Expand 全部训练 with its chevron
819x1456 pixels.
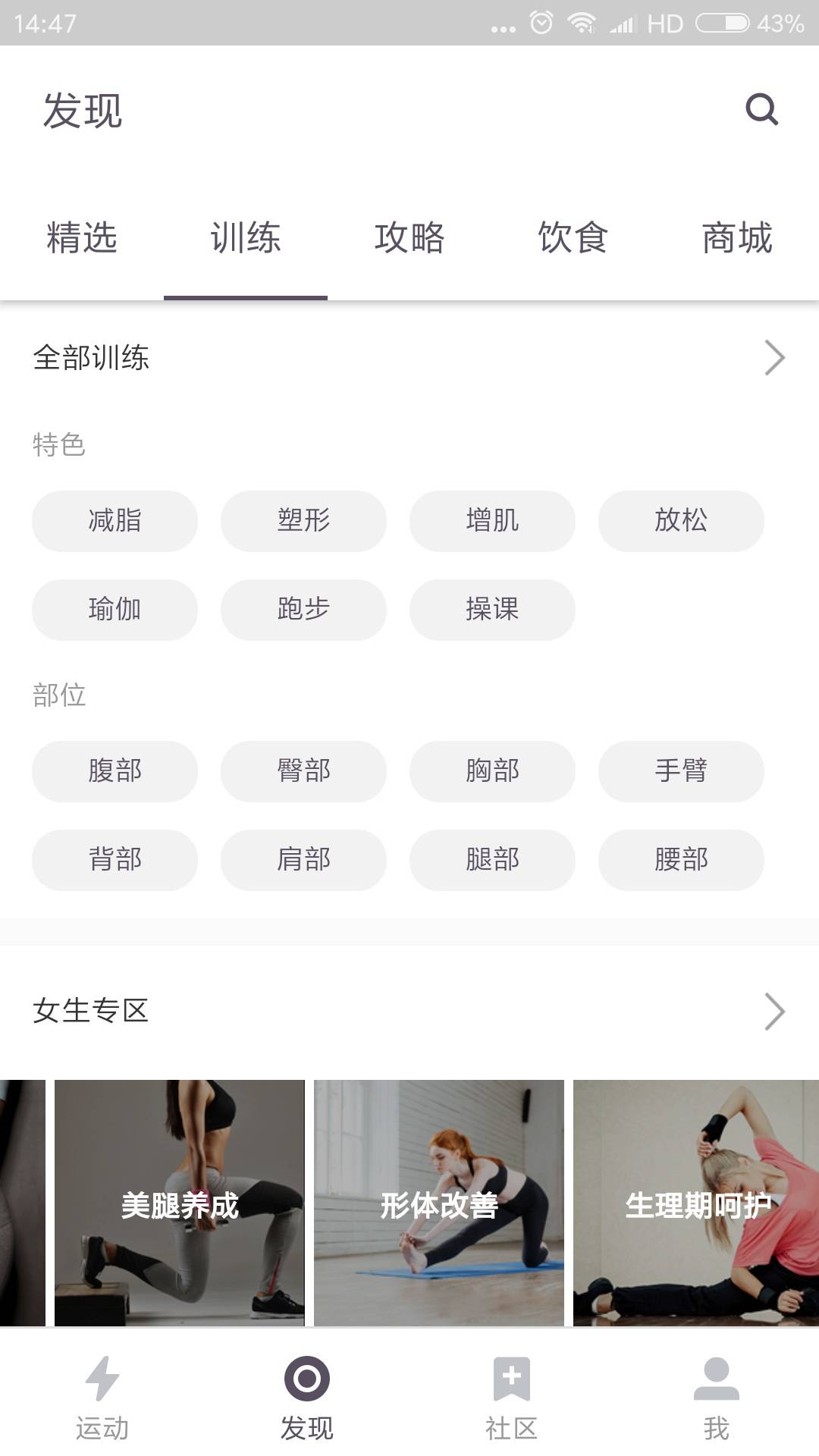(x=775, y=357)
